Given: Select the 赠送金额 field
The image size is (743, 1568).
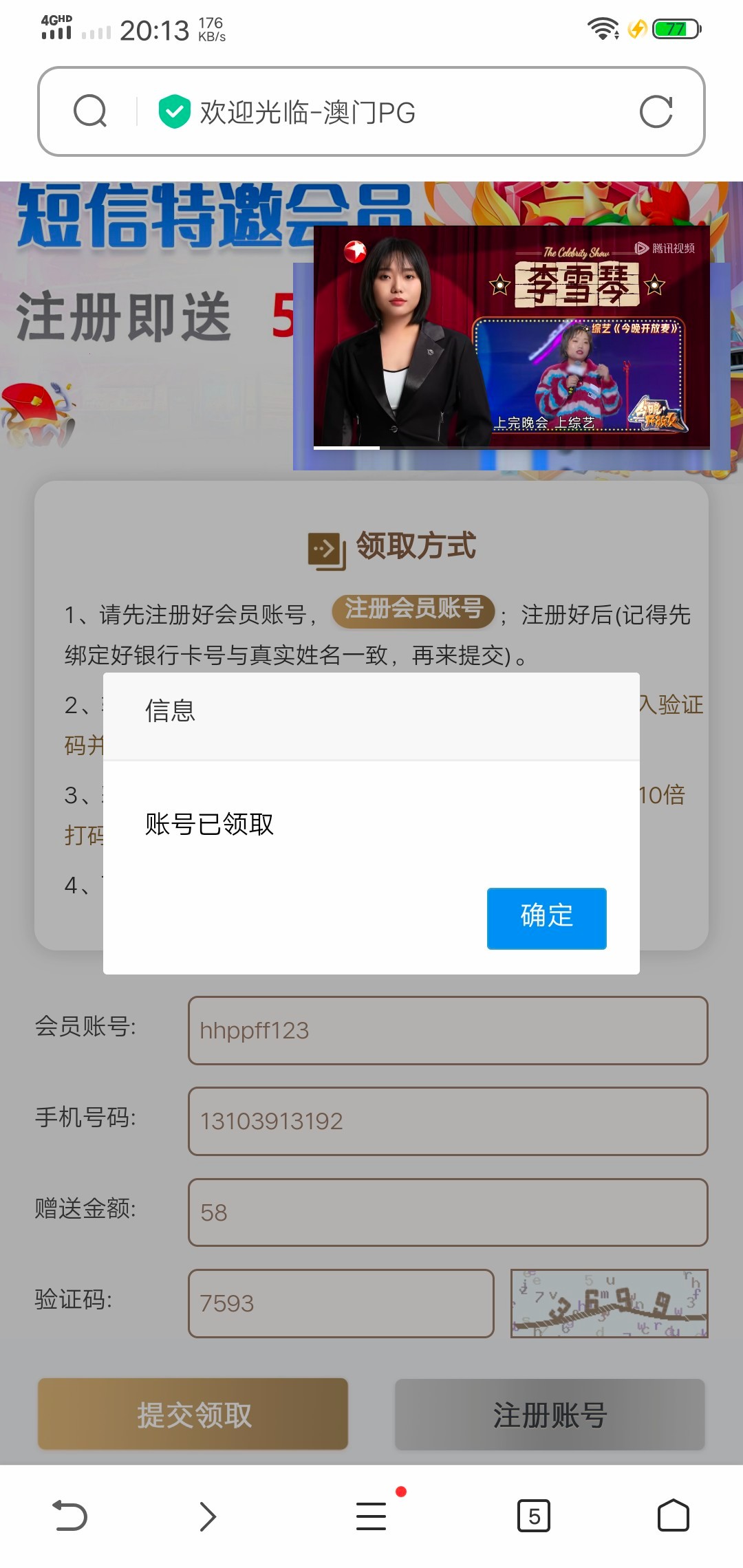Looking at the screenshot, I should 447,1212.
